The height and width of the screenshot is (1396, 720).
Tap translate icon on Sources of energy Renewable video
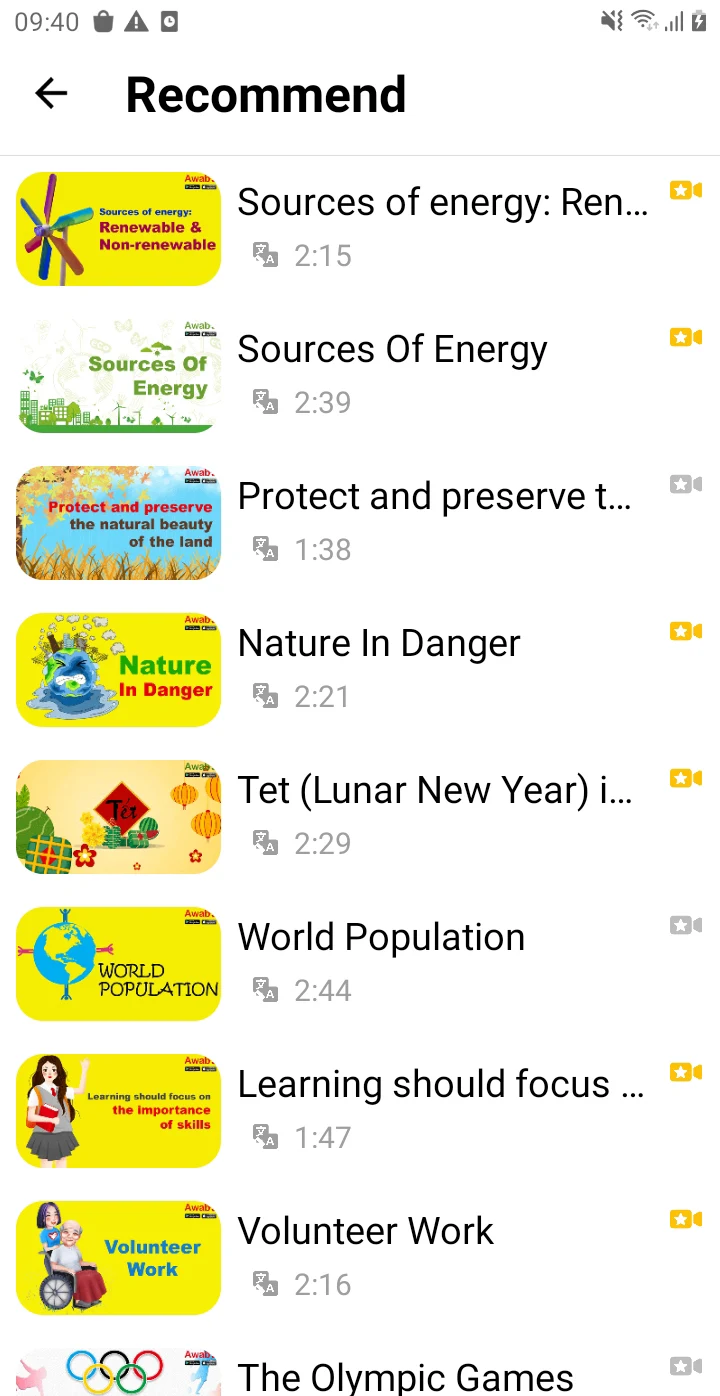[264, 255]
